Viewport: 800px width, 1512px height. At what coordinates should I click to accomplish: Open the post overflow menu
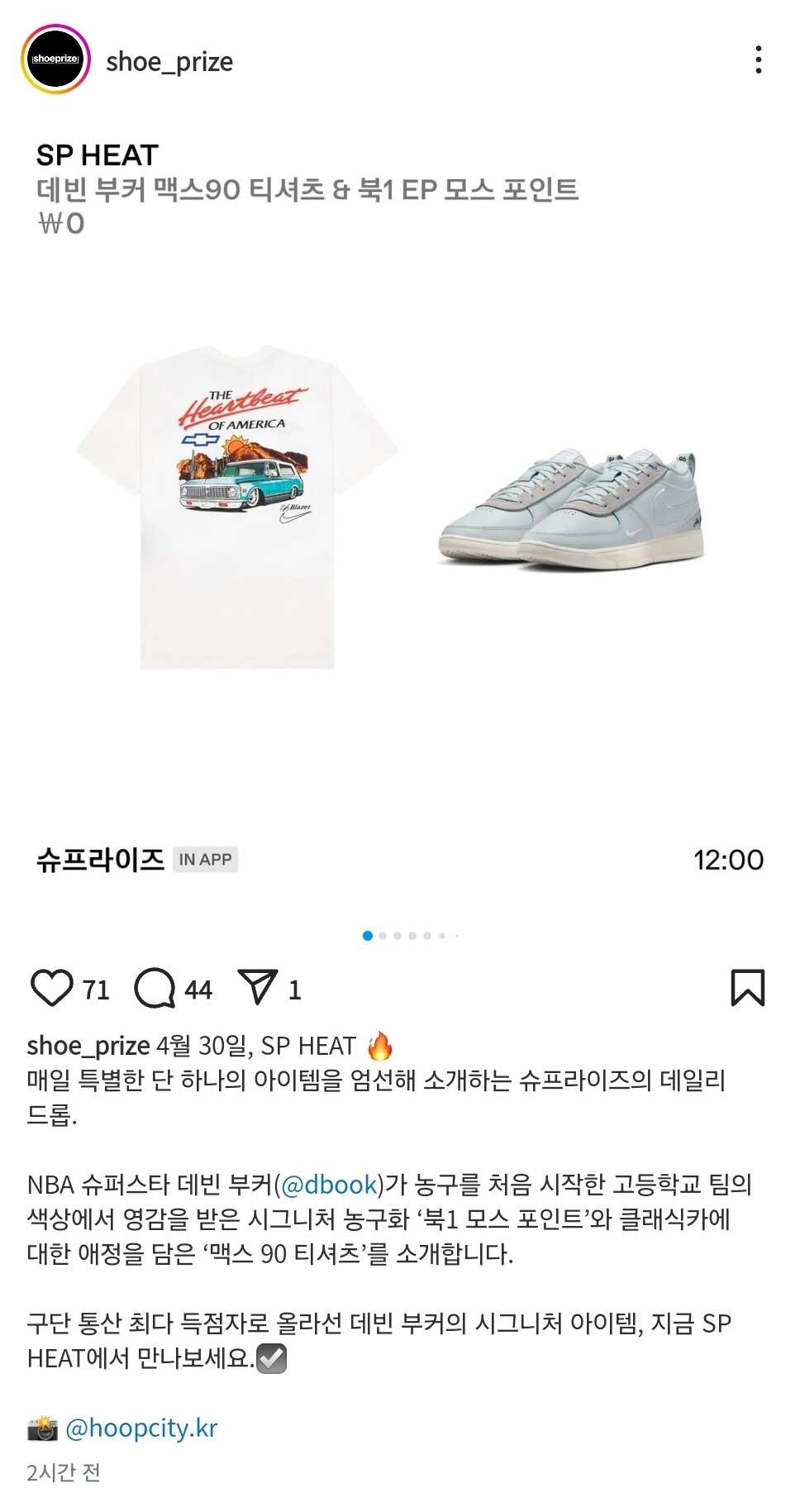point(758,60)
